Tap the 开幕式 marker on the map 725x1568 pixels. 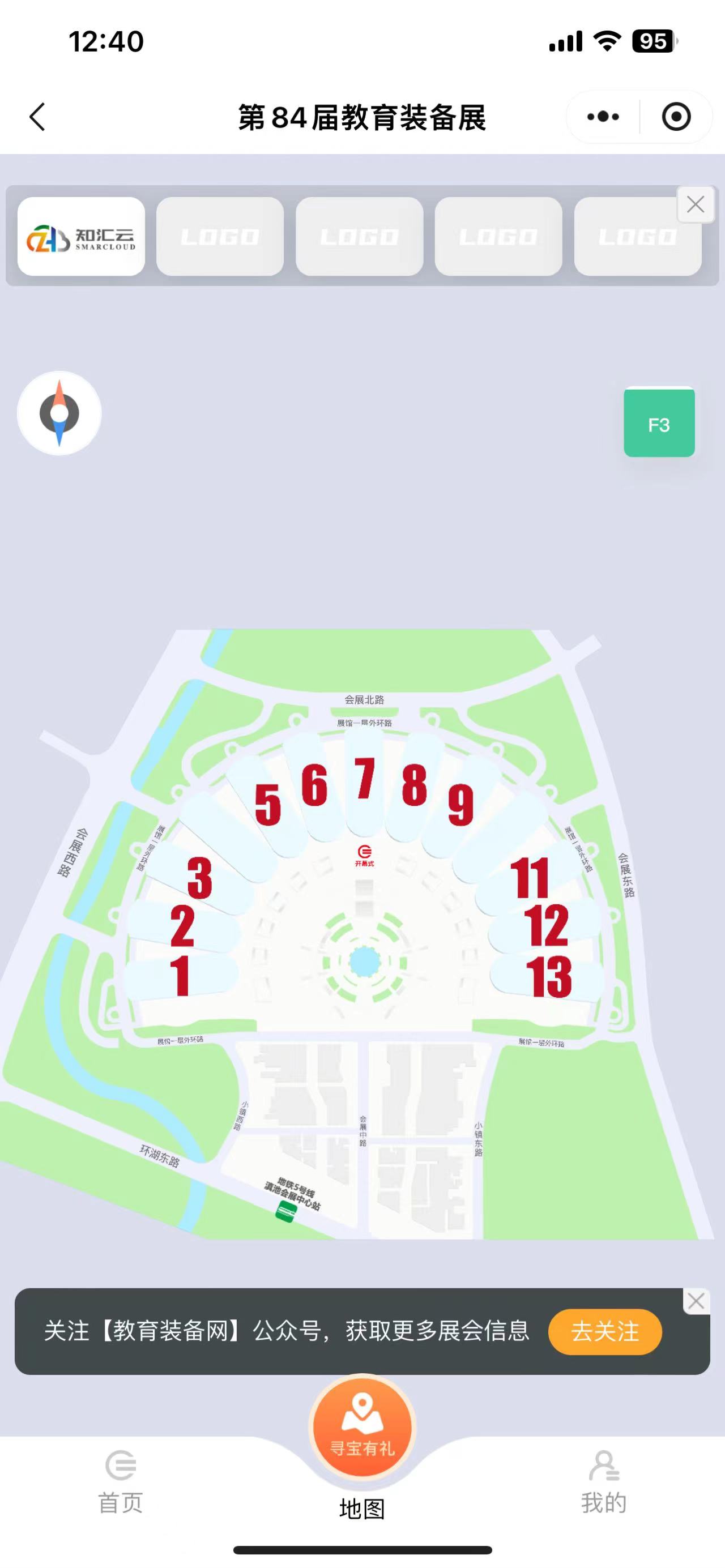[x=365, y=855]
